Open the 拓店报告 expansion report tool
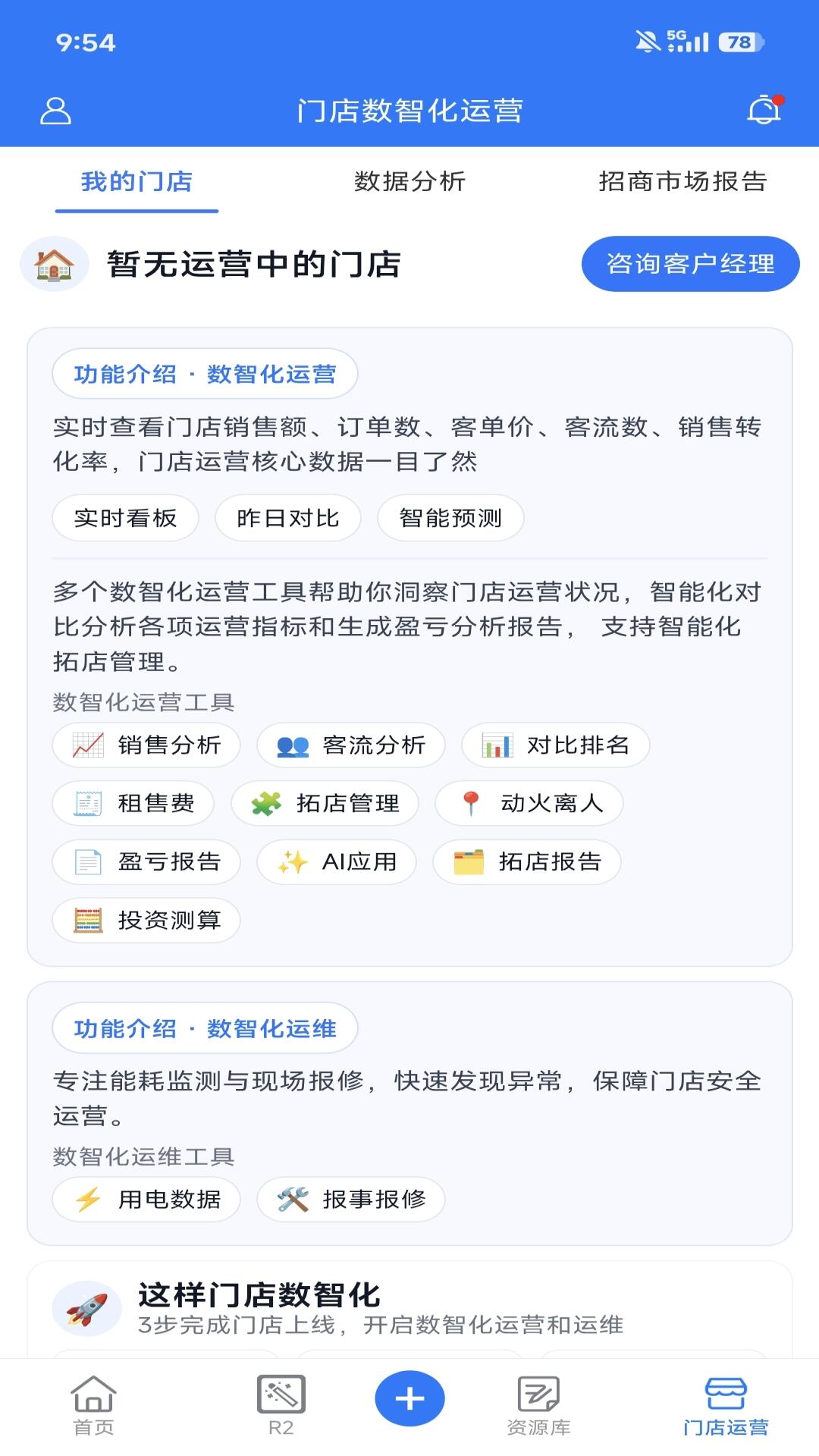 [526, 862]
